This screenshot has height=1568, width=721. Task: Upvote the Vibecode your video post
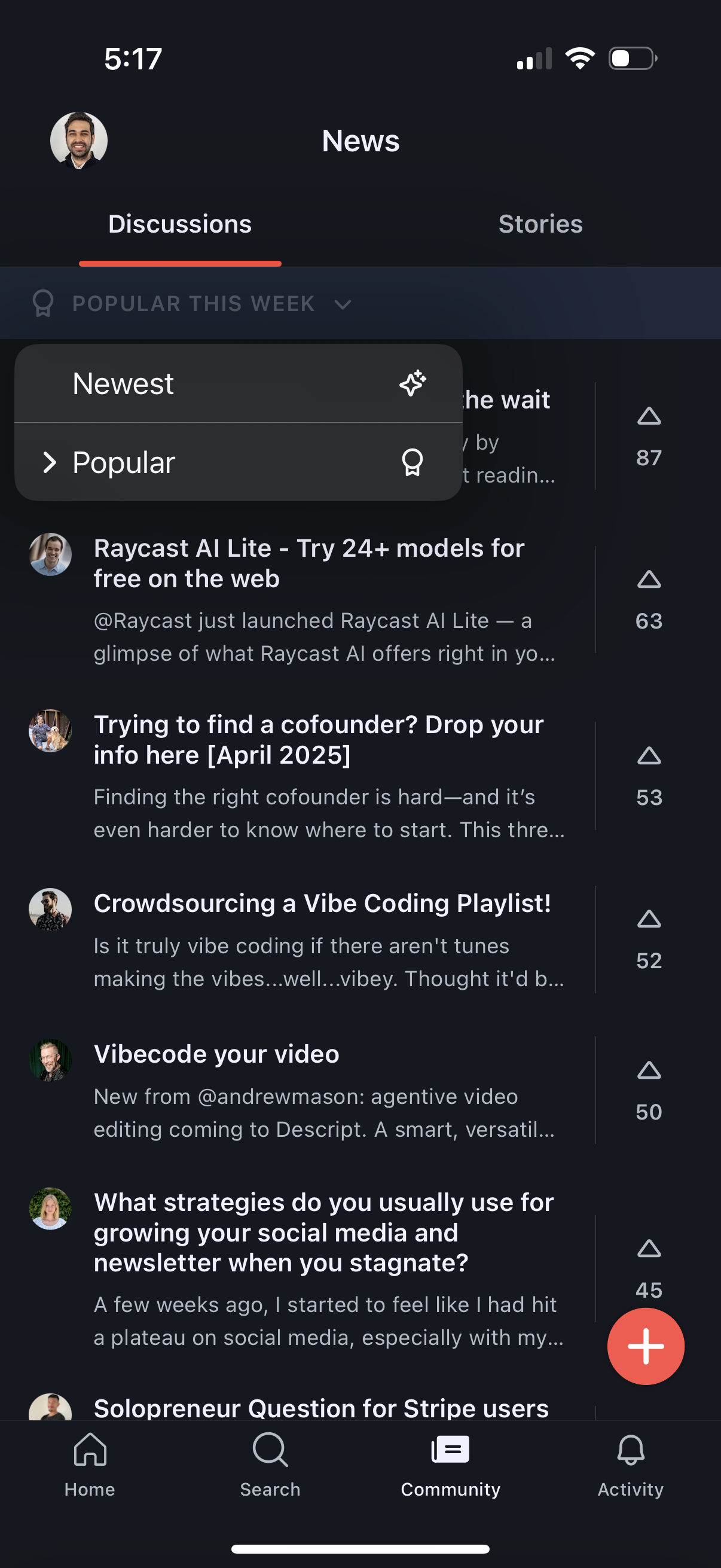coord(649,1069)
